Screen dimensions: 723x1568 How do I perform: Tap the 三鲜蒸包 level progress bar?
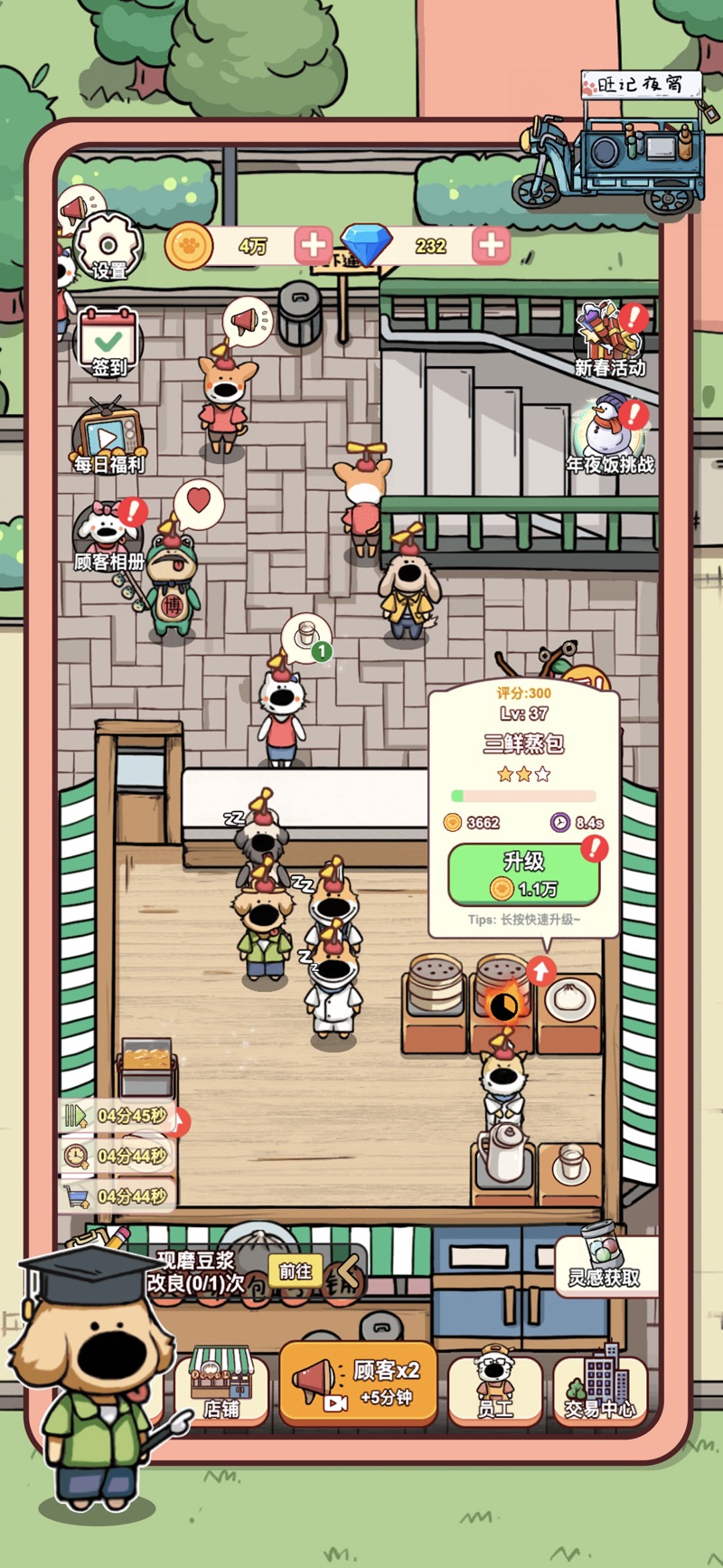(522, 794)
